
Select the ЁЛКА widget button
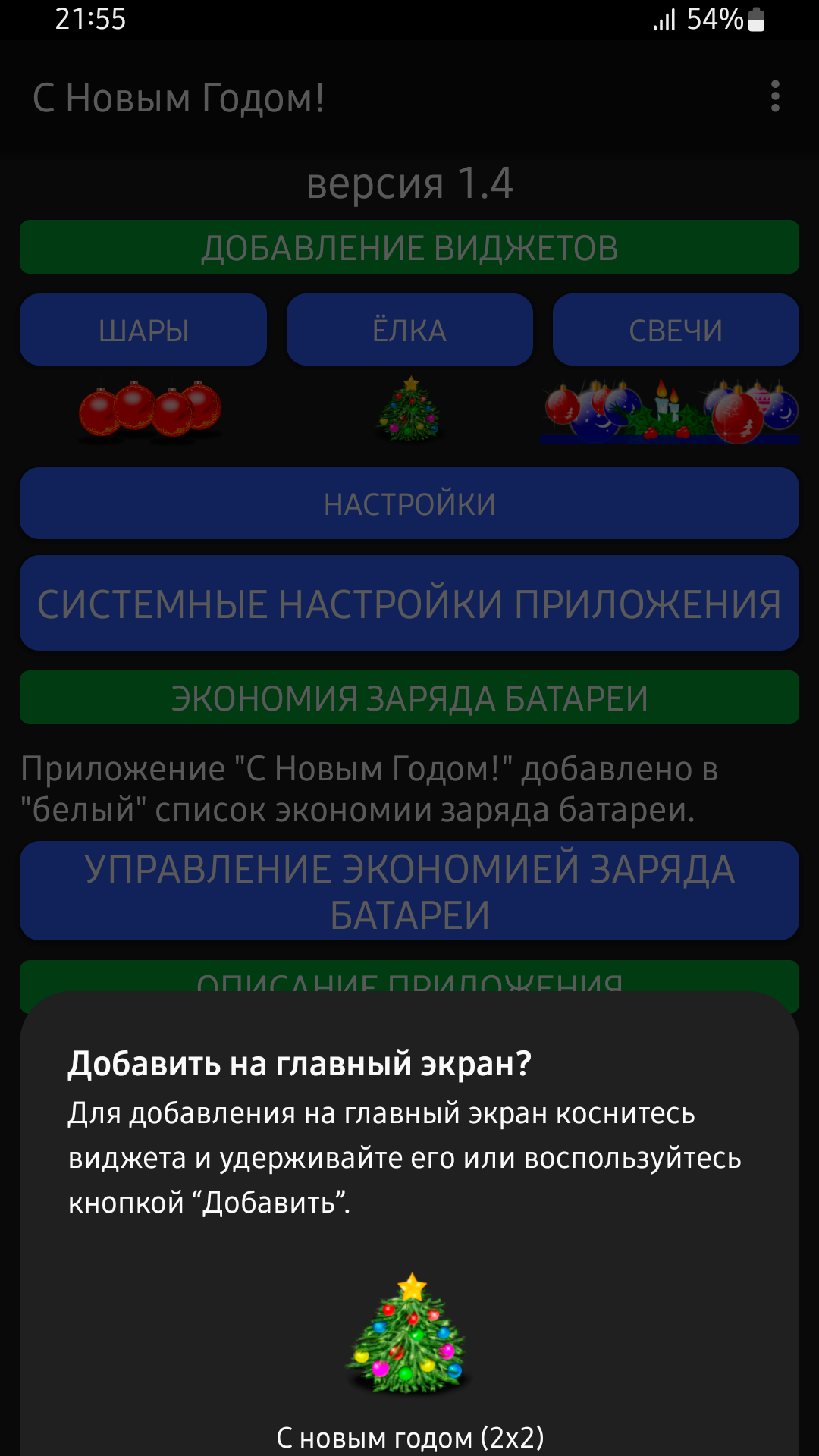[409, 330]
